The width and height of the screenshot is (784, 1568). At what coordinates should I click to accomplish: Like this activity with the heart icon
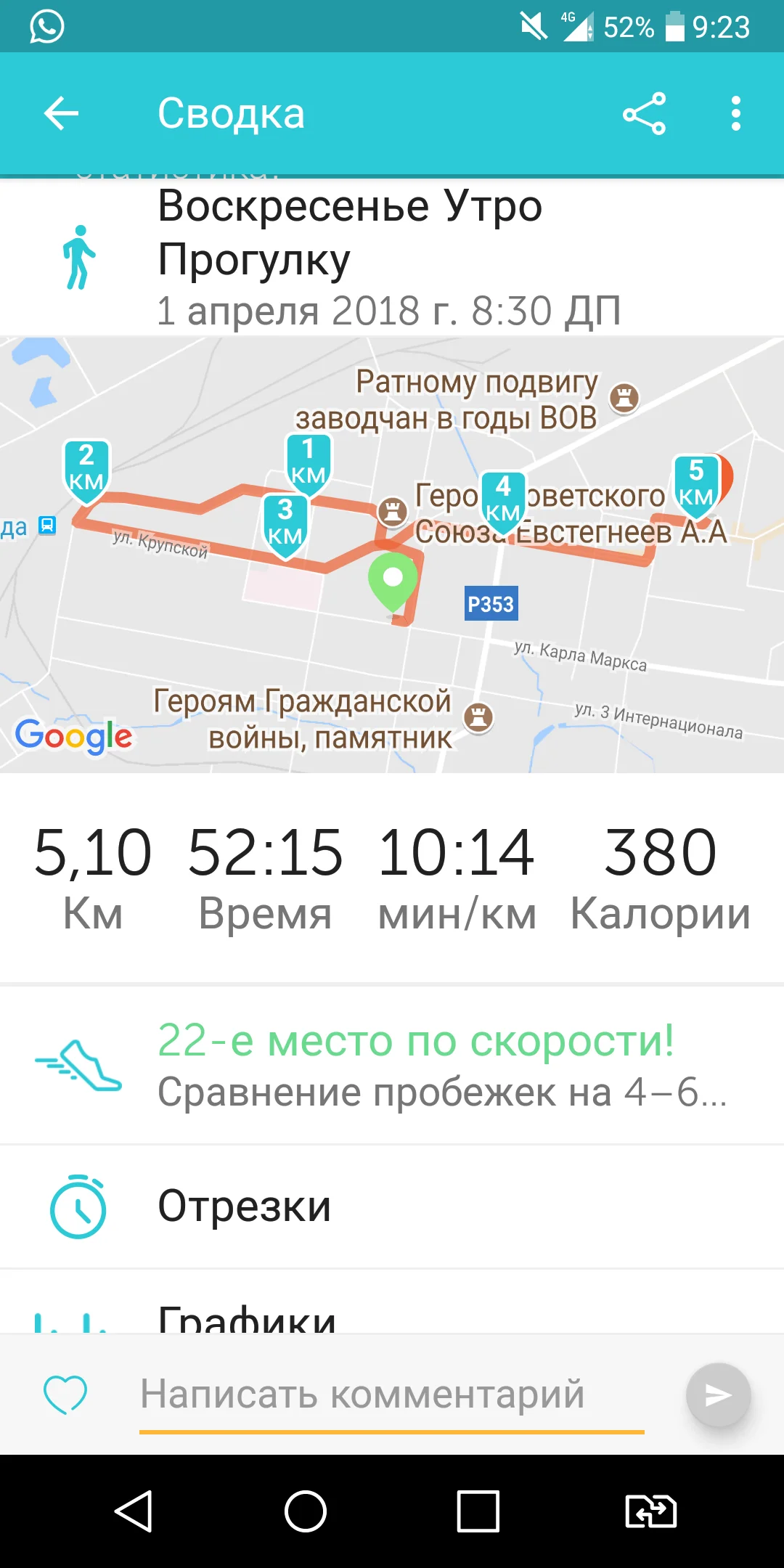(65, 1395)
